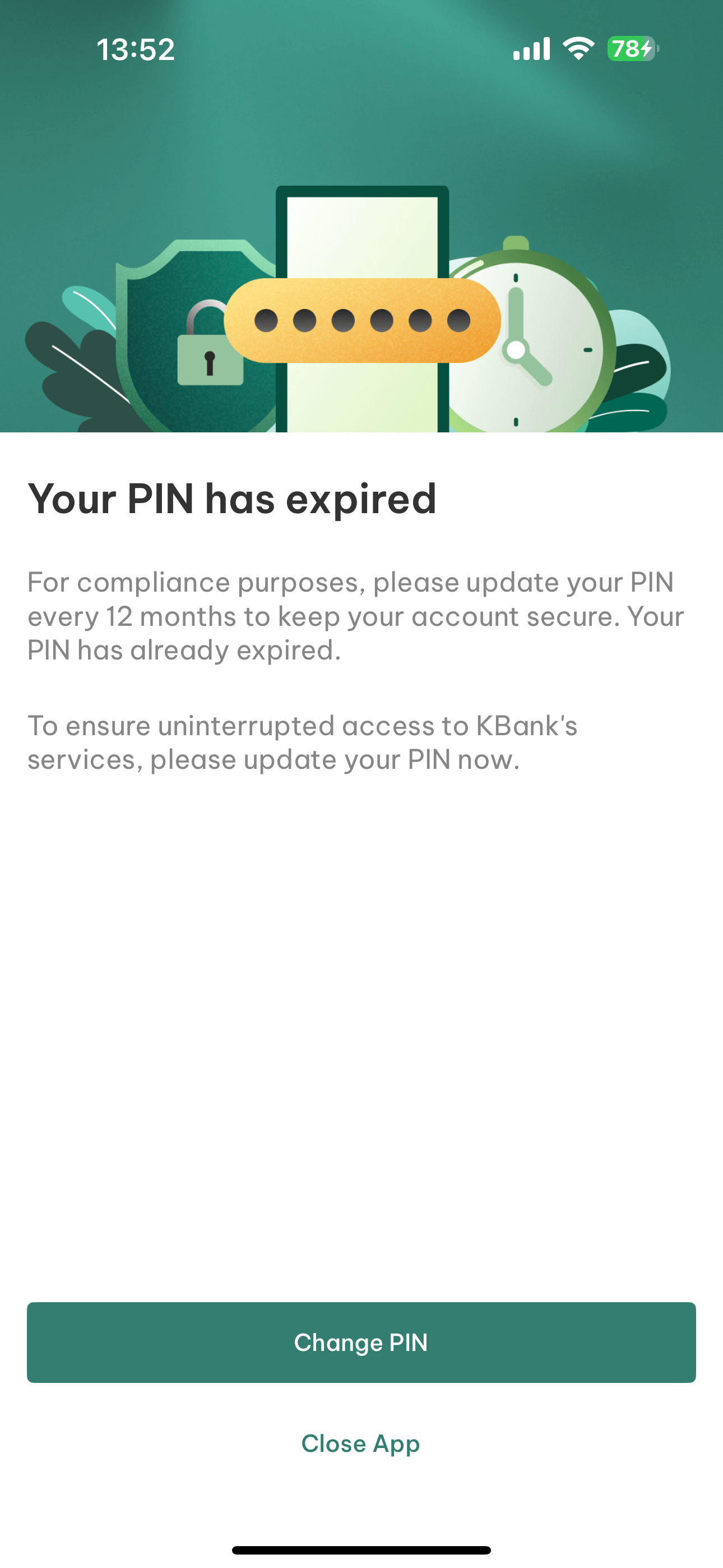Image resolution: width=723 pixels, height=1568 pixels.
Task: Tap the Change PIN button
Action: point(361,1342)
